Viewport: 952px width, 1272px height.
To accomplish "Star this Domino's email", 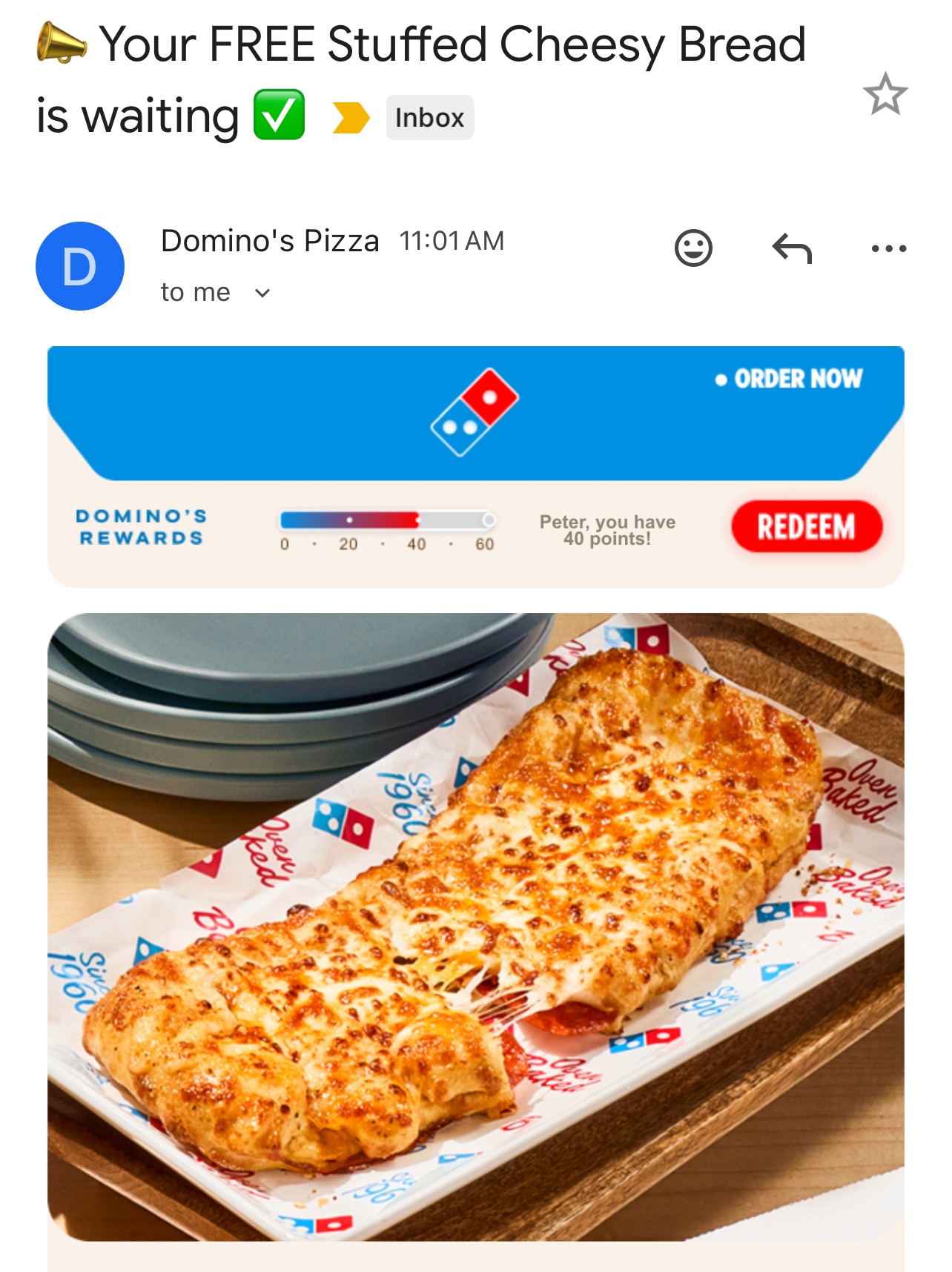I will [885, 94].
